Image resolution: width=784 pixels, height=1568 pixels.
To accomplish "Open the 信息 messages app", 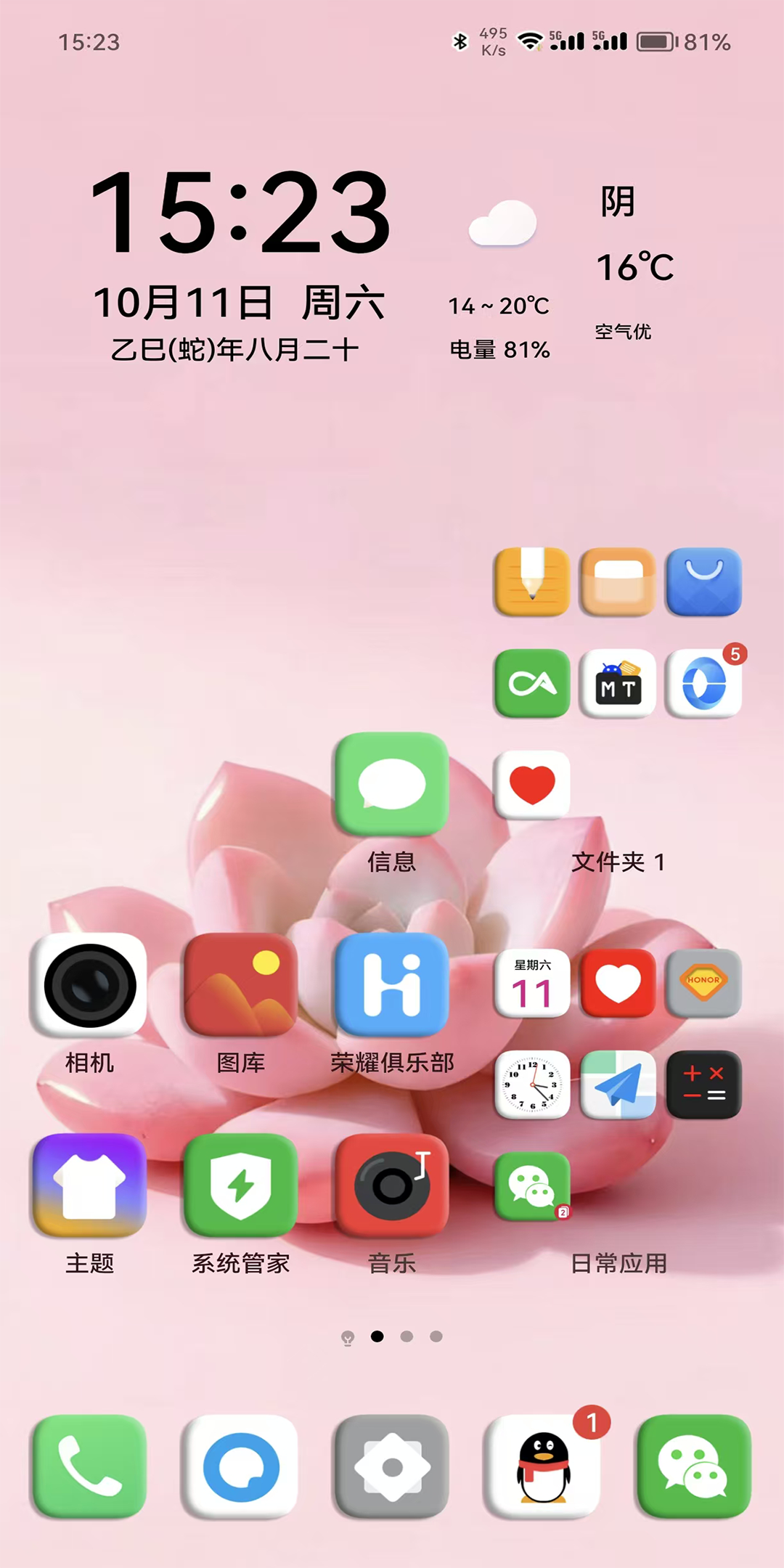I will point(391,785).
